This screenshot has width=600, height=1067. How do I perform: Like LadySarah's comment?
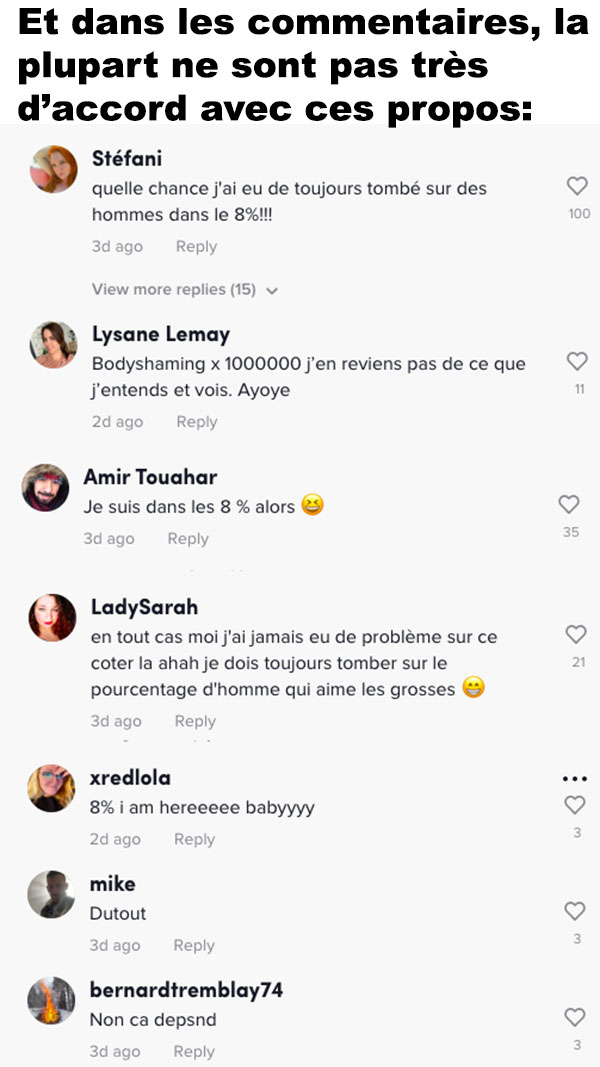(x=576, y=634)
